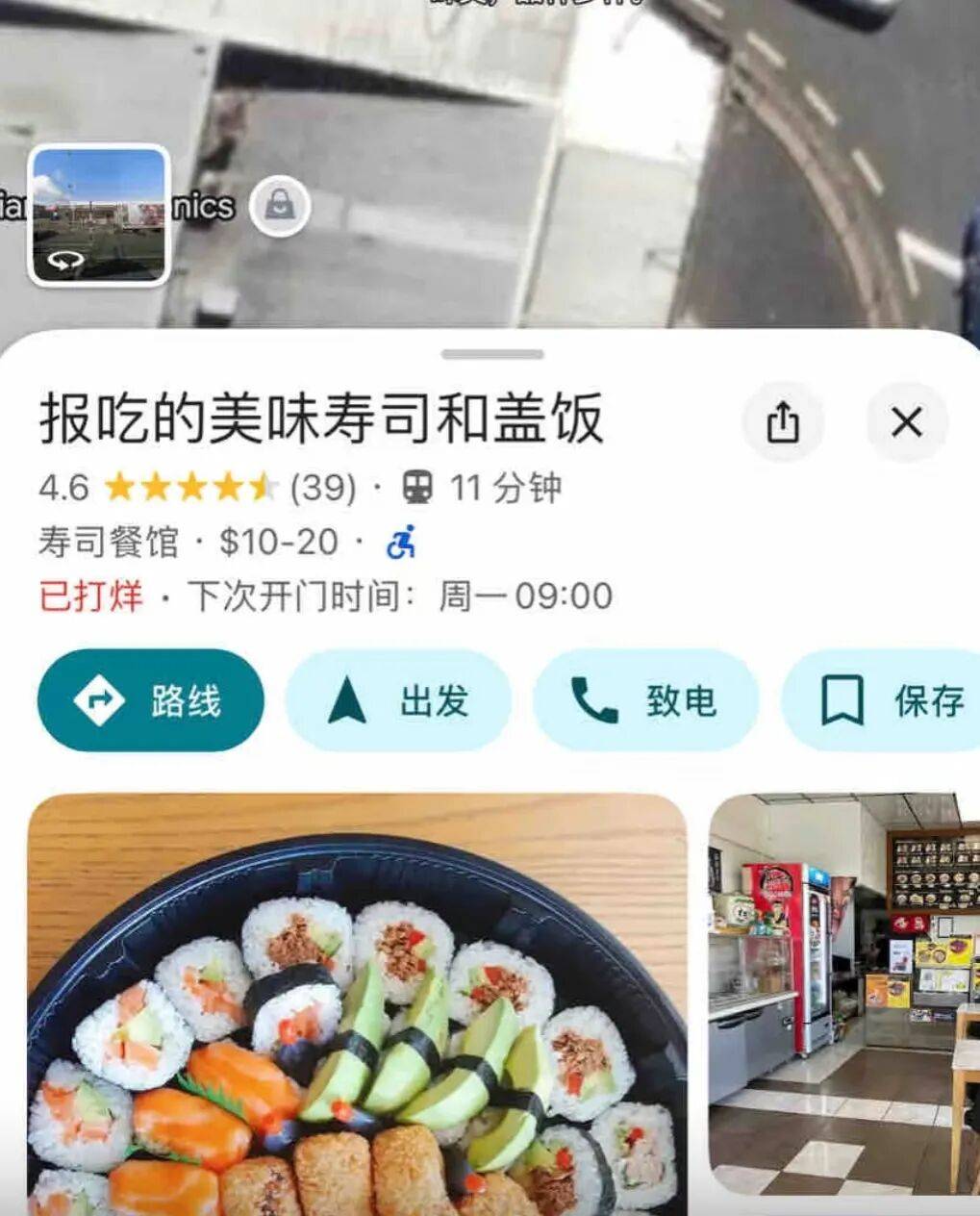The width and height of the screenshot is (980, 1216).
Task: Share this sushi restaurant
Action: 783,421
